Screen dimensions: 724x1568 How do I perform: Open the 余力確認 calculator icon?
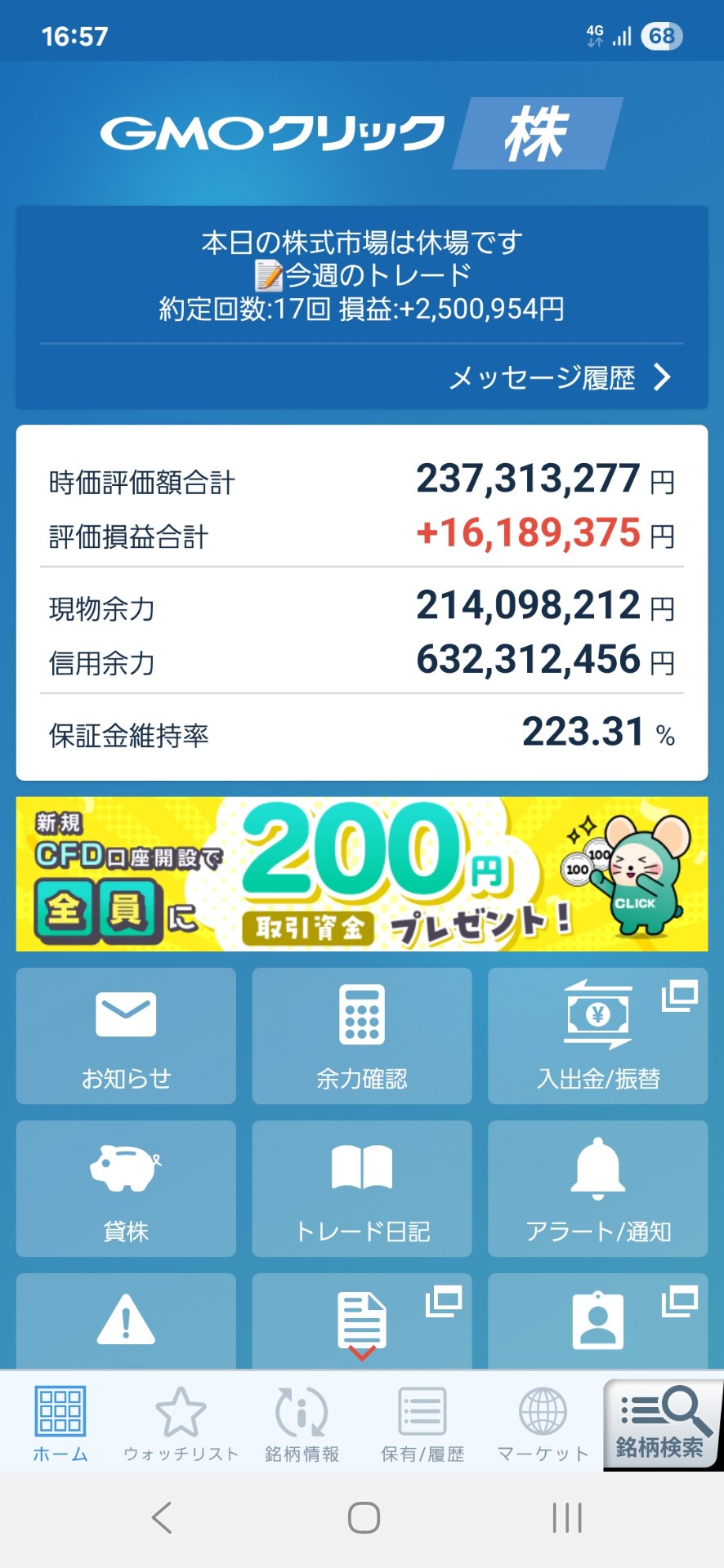pyautogui.click(x=360, y=1036)
